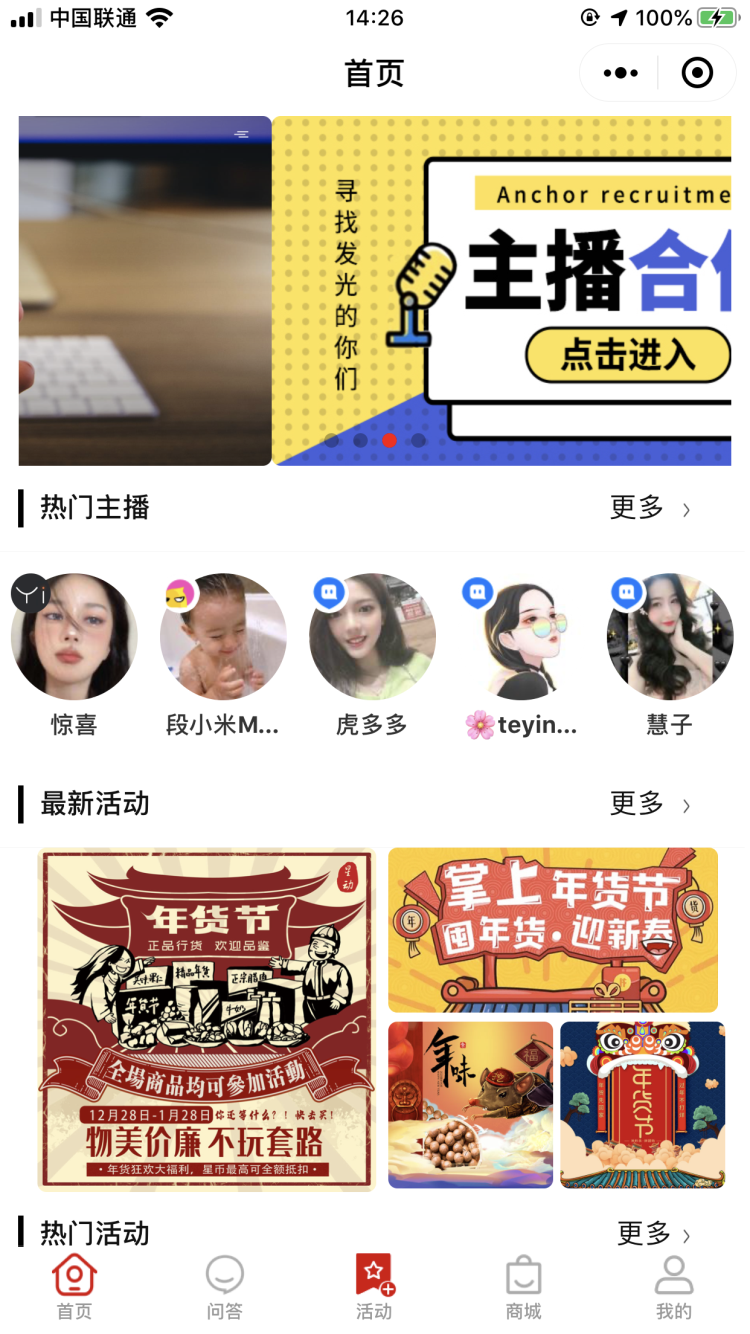Open the 年味 activity card
The height and width of the screenshot is (1334, 750).
point(470,1104)
